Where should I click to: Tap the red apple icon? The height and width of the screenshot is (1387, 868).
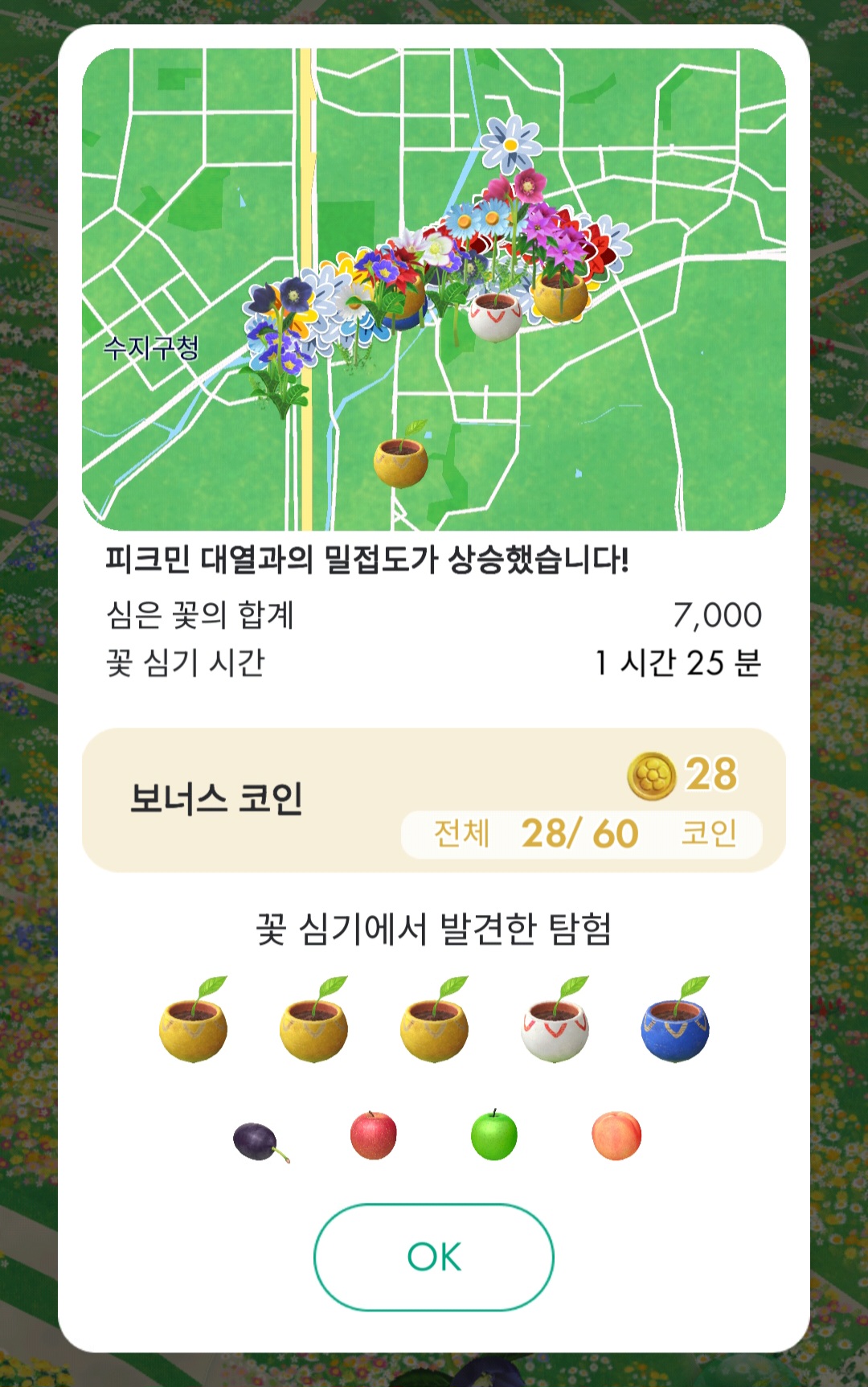[374, 1138]
